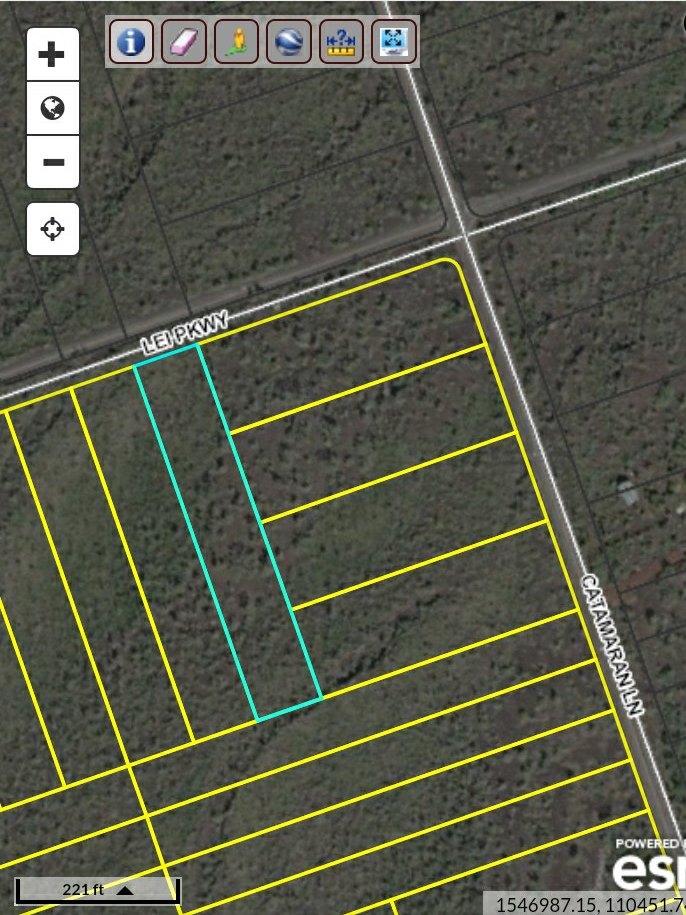686x915 pixels.
Task: Open street view pegman tool
Action: click(237, 42)
